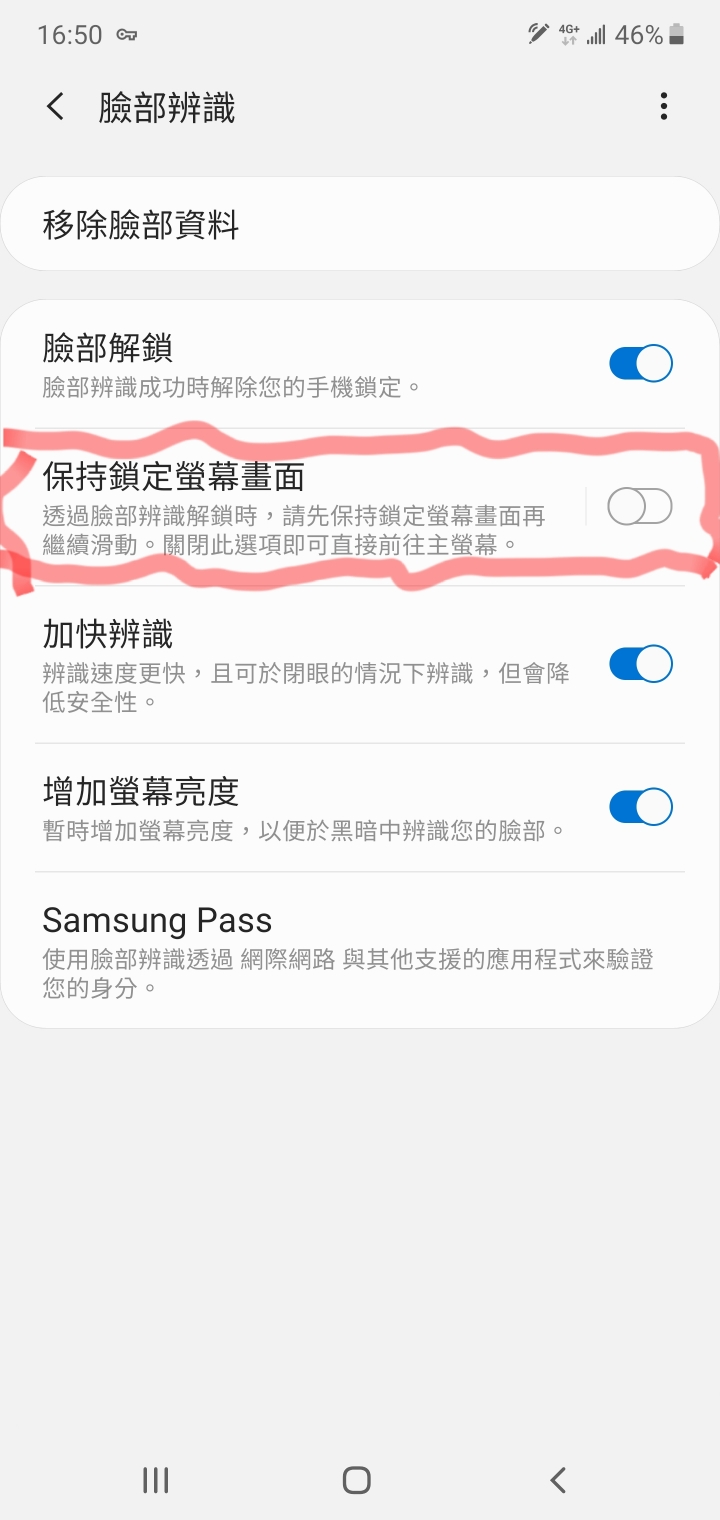720x1520 pixels.
Task: Go to the home screen
Action: click(357, 1480)
